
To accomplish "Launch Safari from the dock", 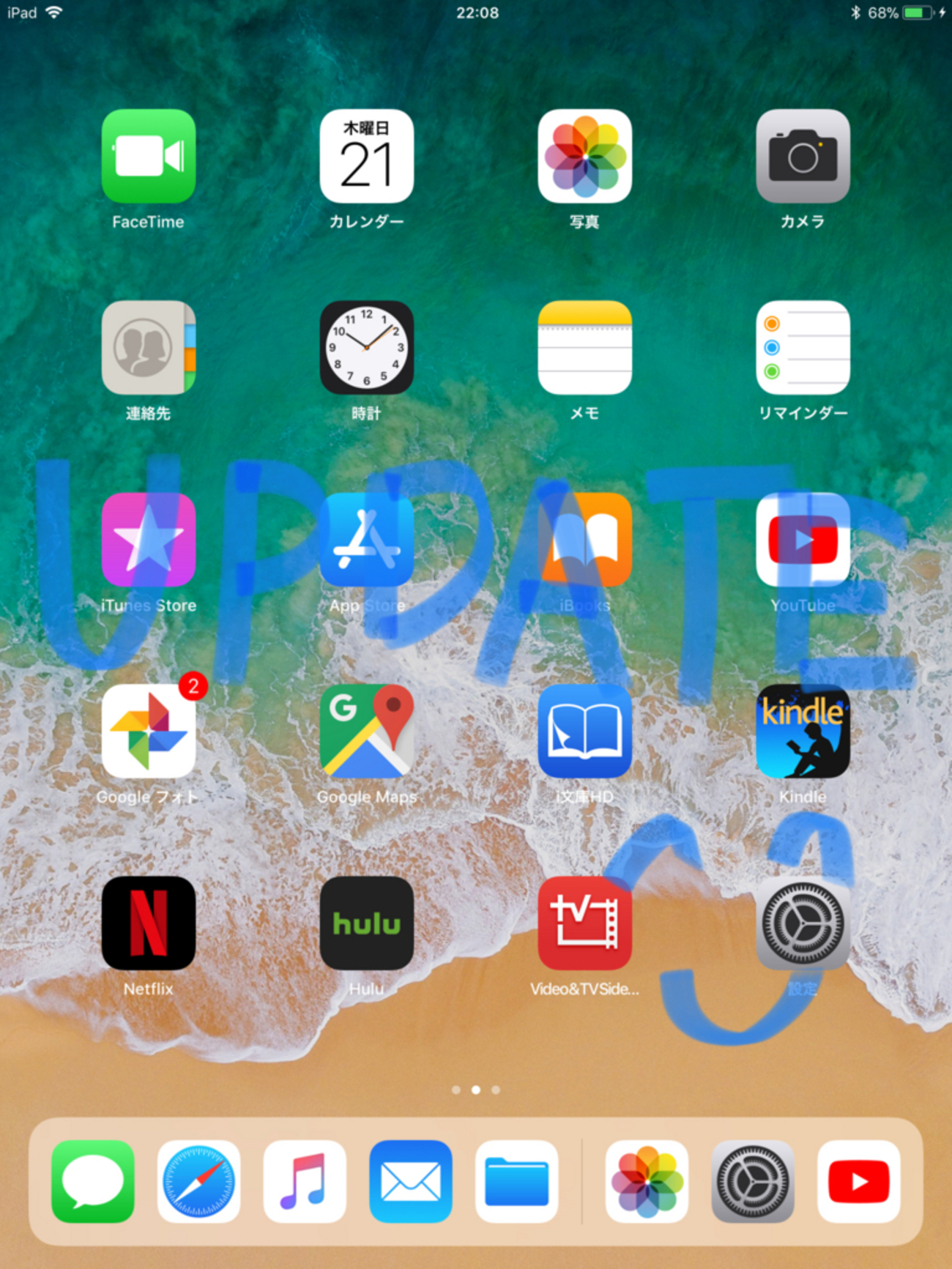I will [x=198, y=1181].
